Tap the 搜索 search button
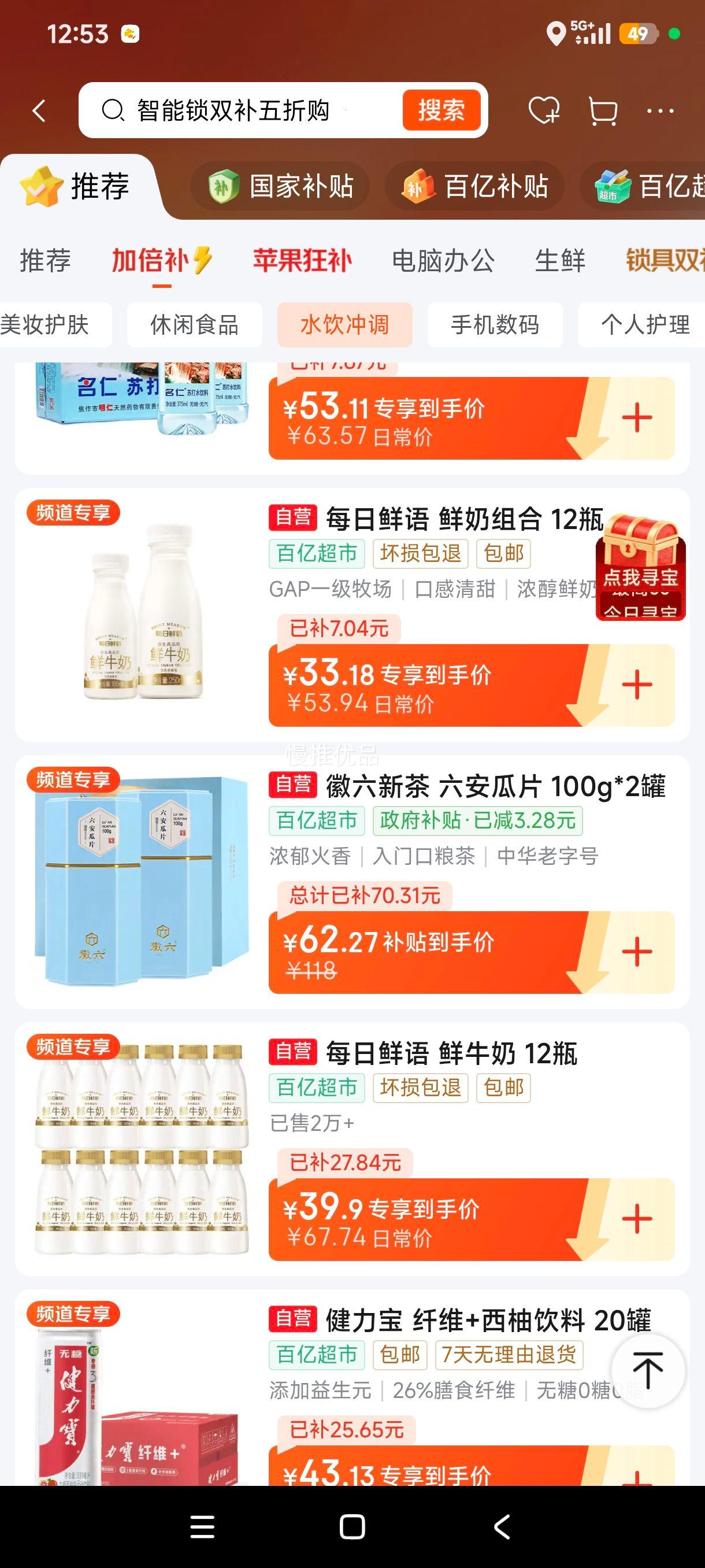Viewport: 705px width, 1568px height. (440, 111)
